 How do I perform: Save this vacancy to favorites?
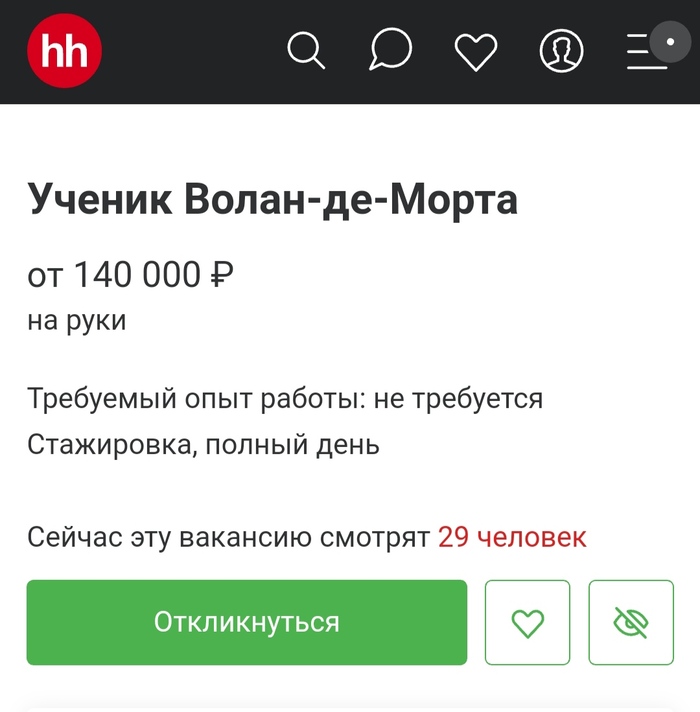click(528, 623)
